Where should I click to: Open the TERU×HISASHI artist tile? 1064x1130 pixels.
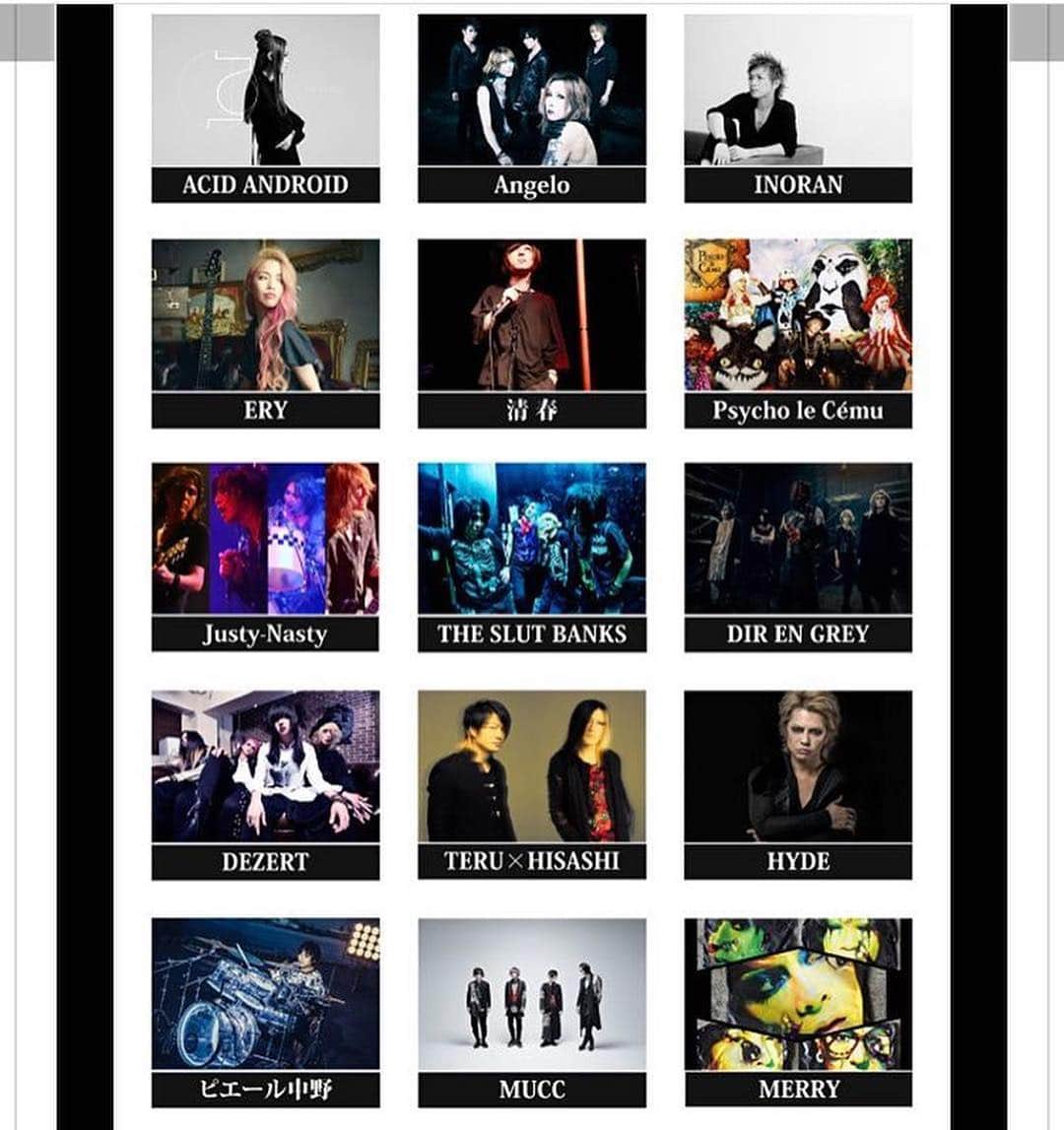pyautogui.click(x=532, y=784)
